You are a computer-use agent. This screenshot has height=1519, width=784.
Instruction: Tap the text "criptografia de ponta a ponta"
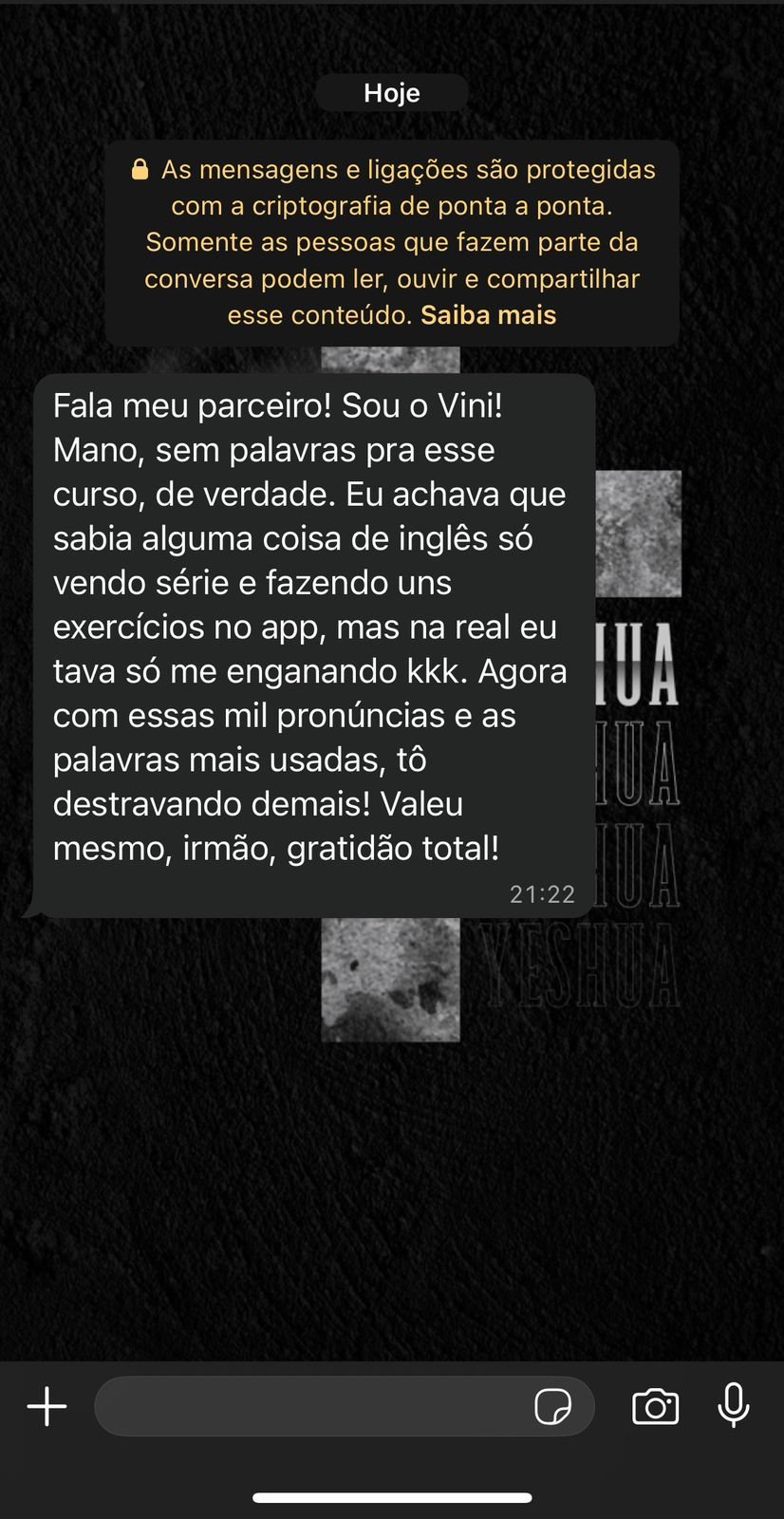(432, 205)
